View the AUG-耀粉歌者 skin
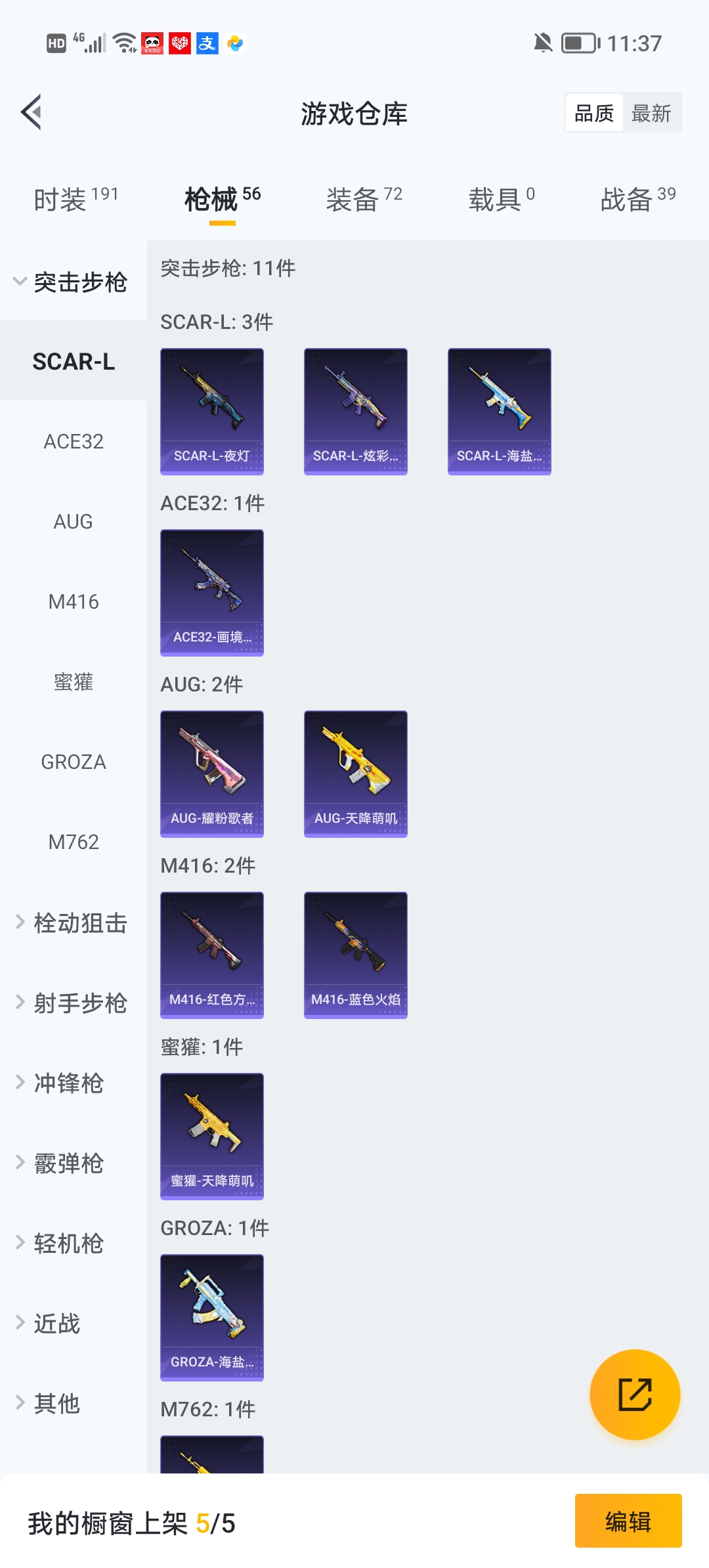 click(212, 773)
